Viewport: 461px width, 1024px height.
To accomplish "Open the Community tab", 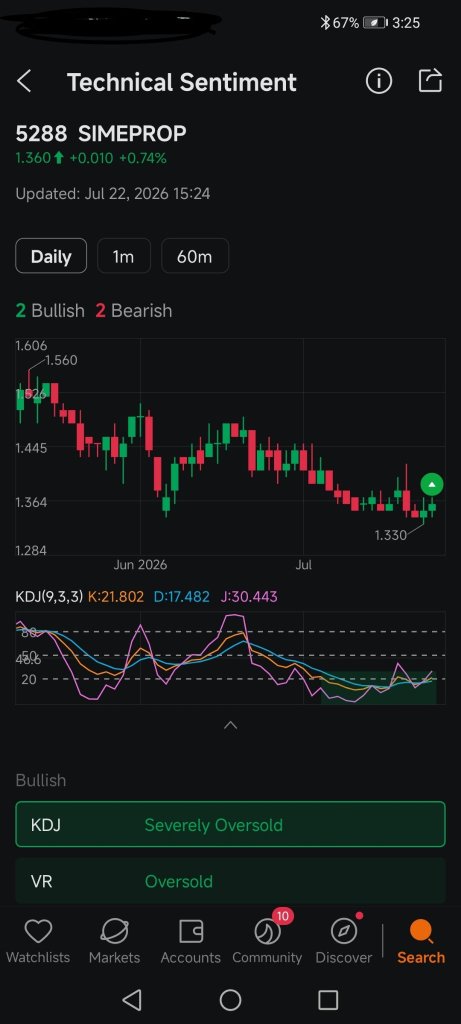I will 267,942.
